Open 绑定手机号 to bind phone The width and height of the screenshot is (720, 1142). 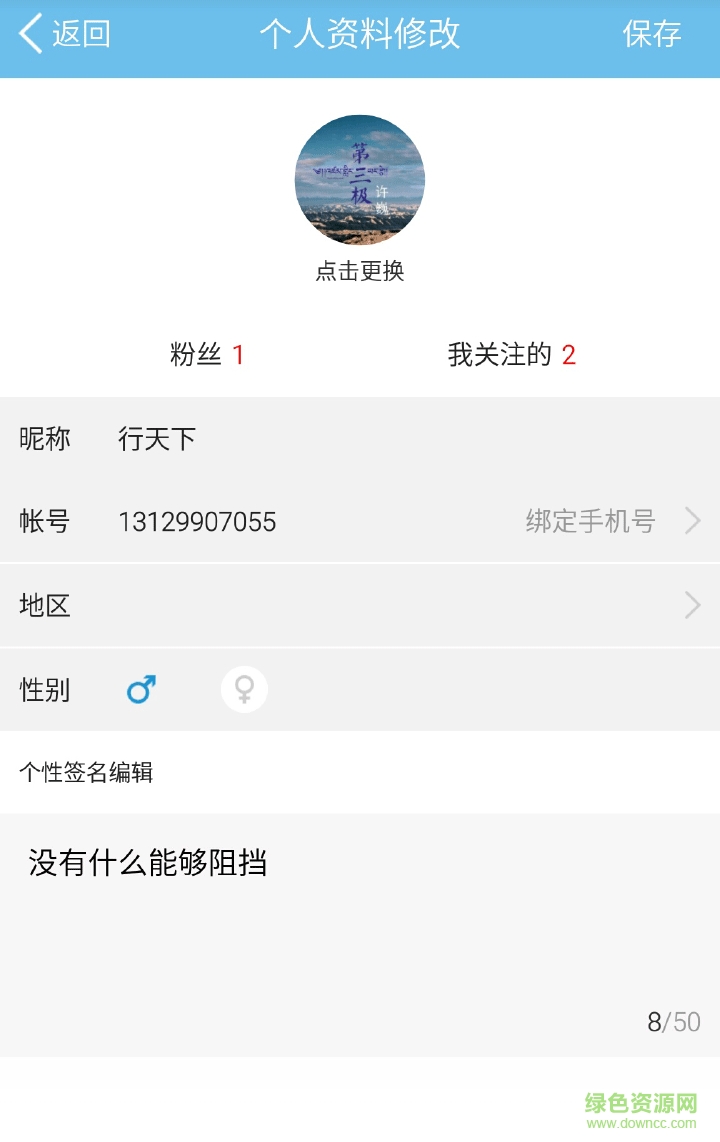point(612,521)
